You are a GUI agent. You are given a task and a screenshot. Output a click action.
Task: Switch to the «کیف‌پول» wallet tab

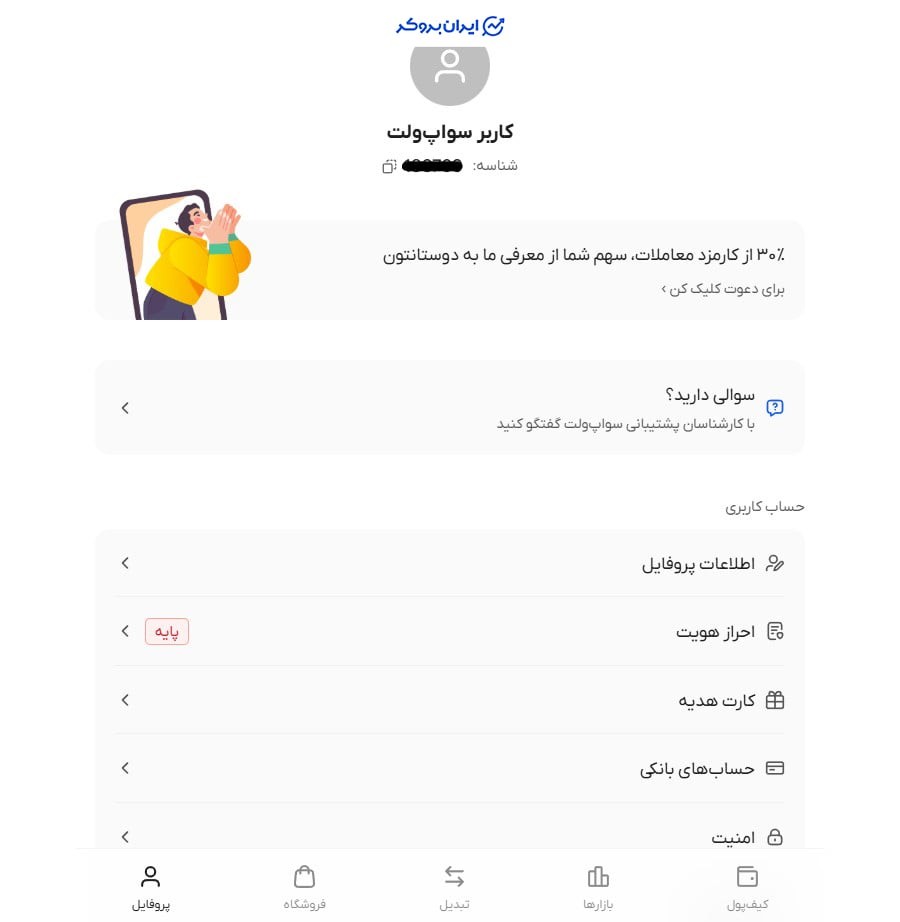point(747,887)
